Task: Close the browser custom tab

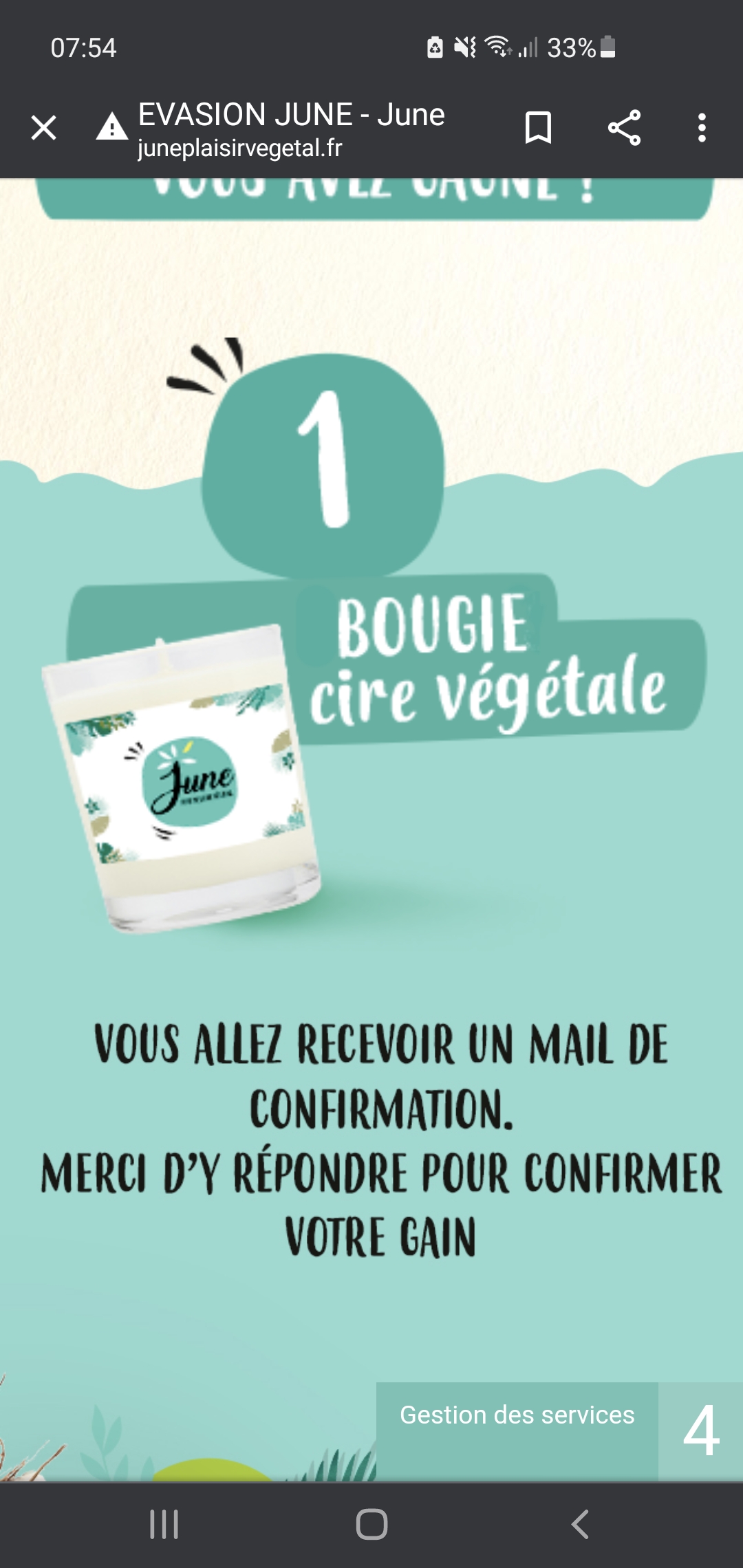Action: click(44, 128)
